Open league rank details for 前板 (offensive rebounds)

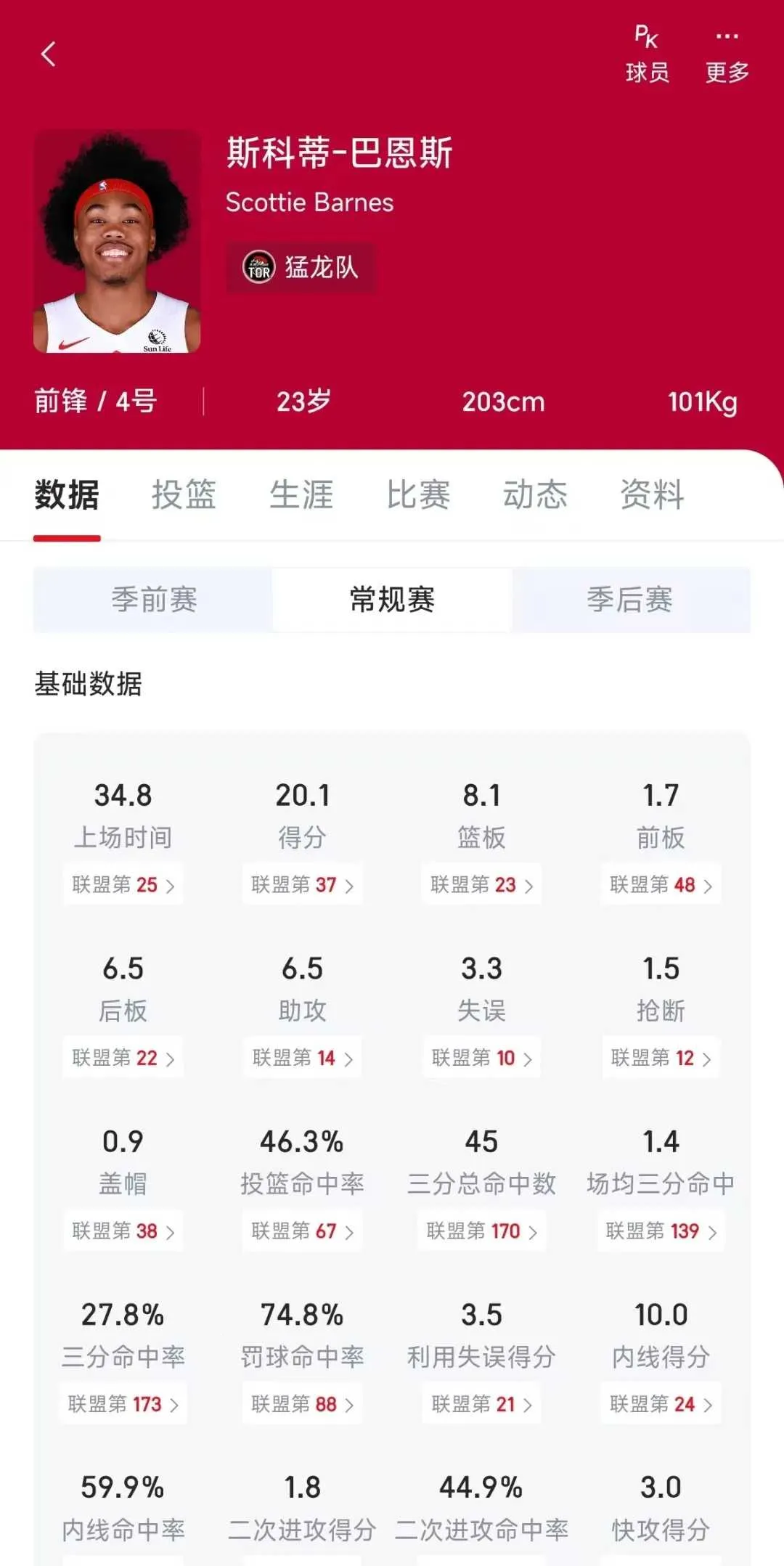click(x=659, y=885)
